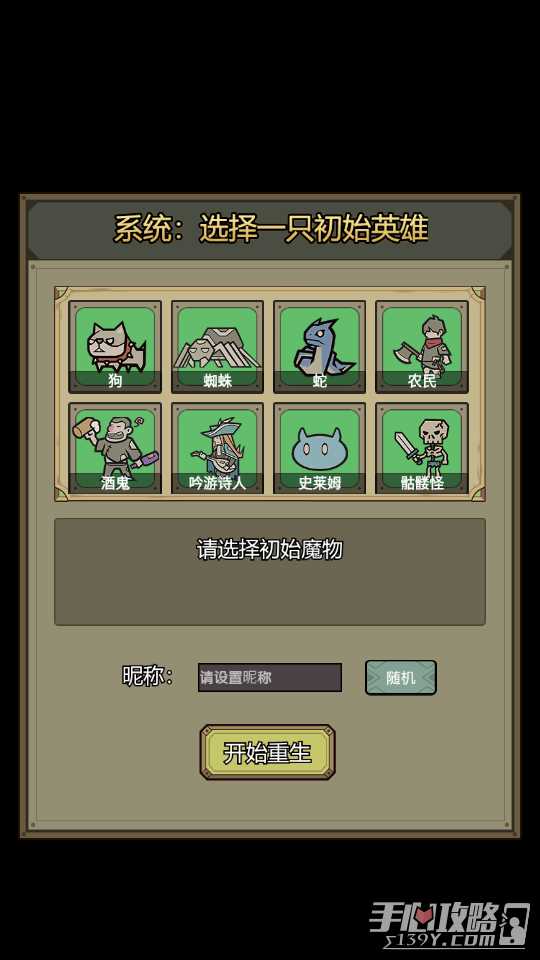The image size is (540, 960).
Task: Select the 农民 farmer hero
Action: (422, 347)
